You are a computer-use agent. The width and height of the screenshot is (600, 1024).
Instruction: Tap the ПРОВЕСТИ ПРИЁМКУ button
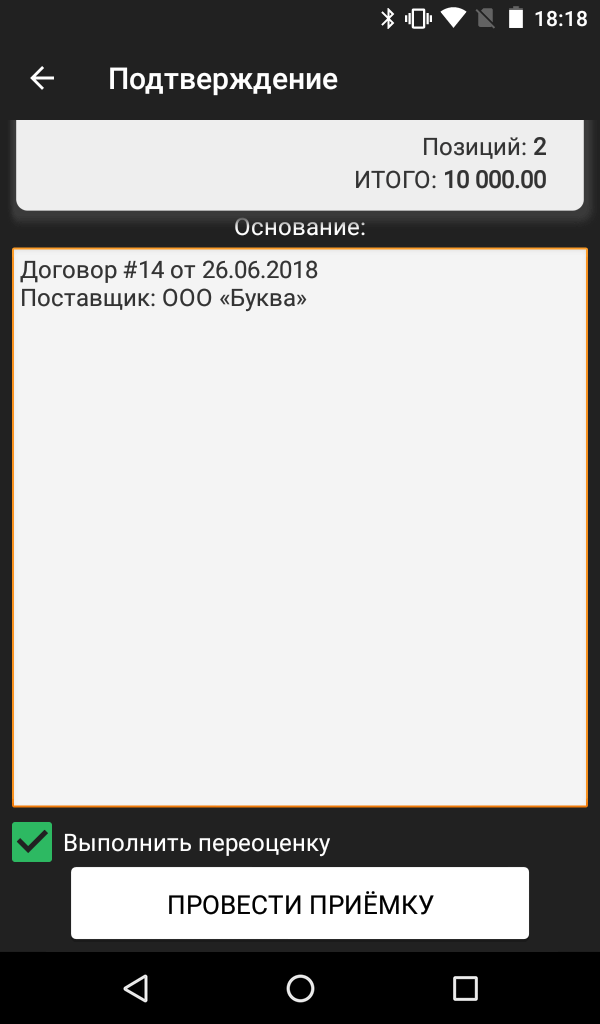click(300, 903)
